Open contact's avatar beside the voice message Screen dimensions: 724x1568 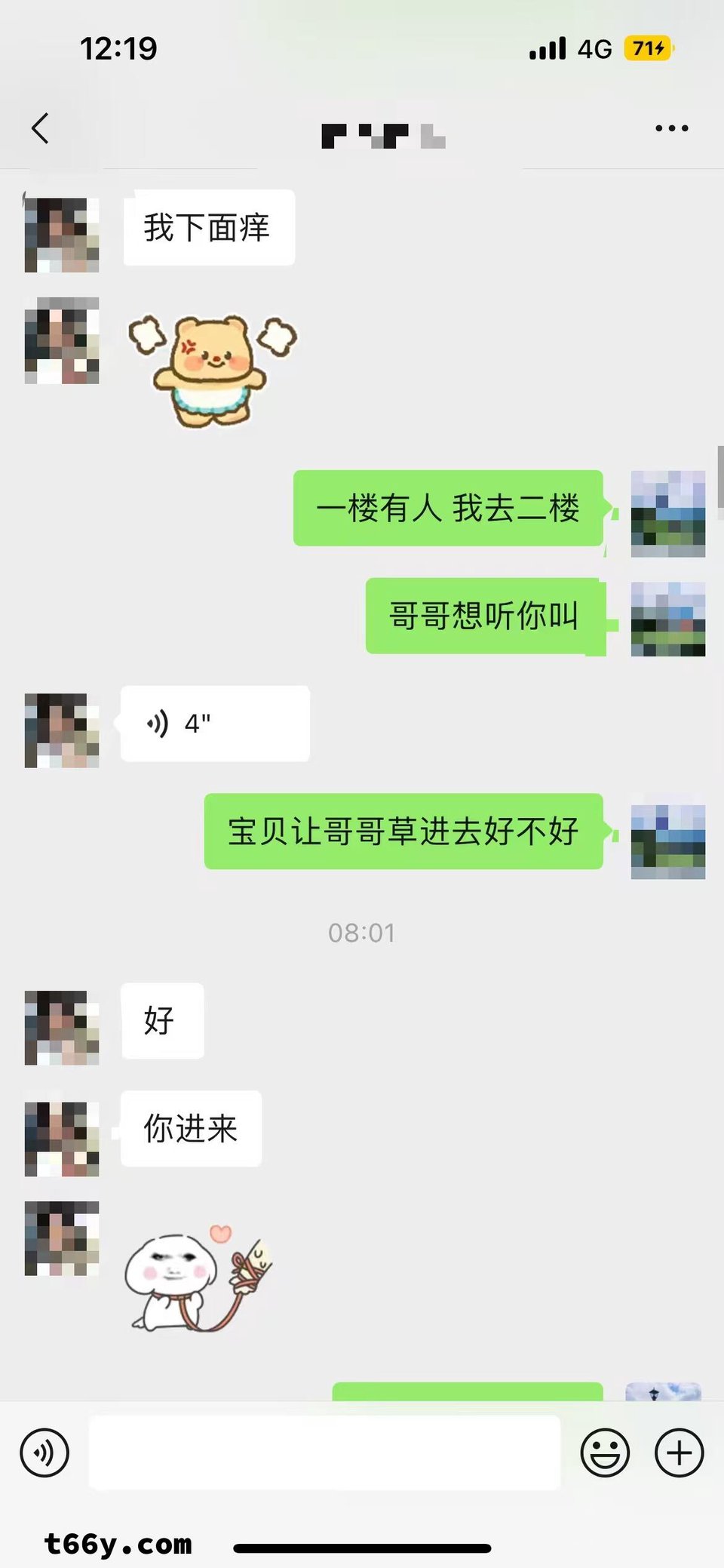point(62,730)
